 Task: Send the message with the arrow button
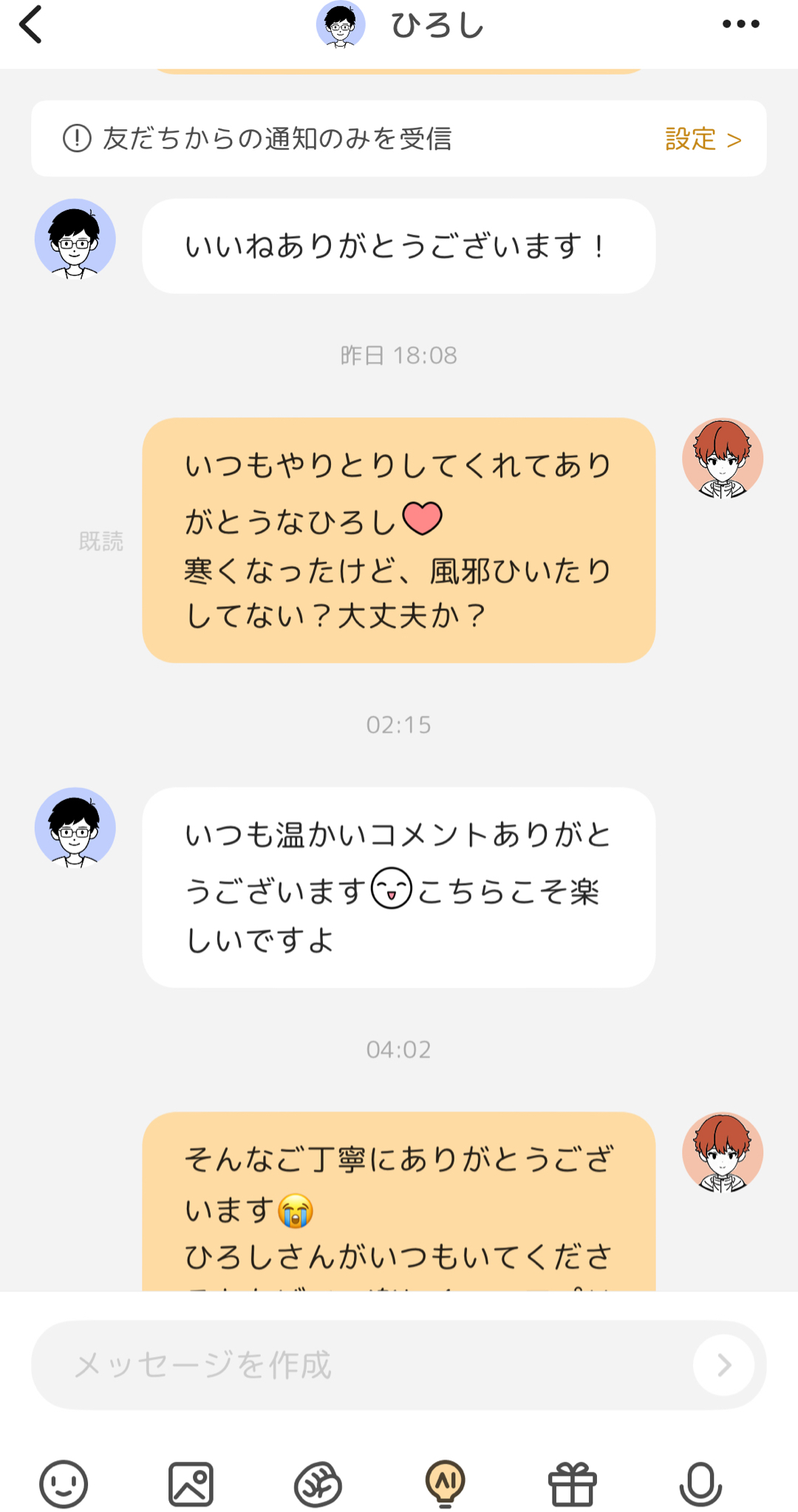(x=723, y=1365)
